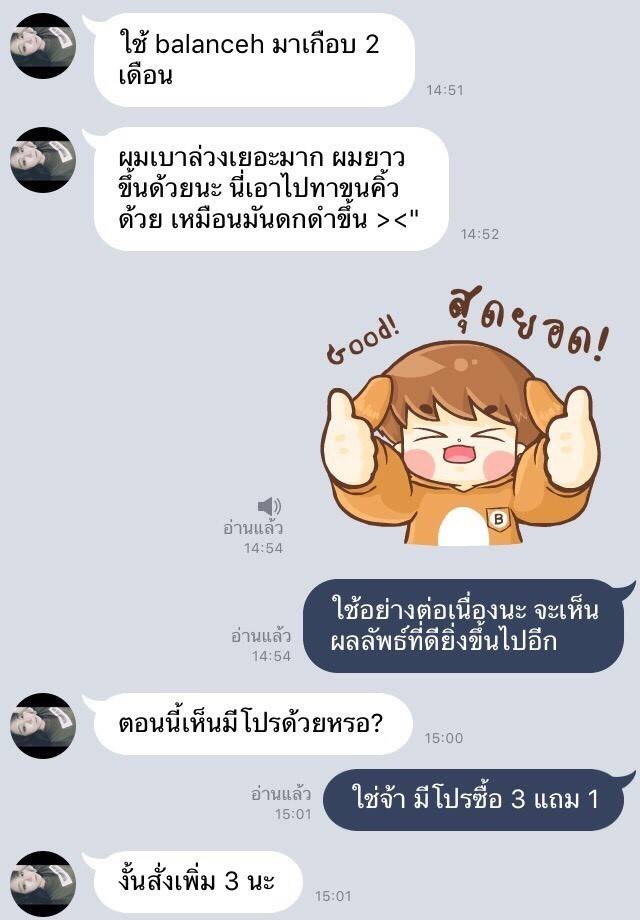Viewport: 640px width, 920px height.
Task: Open sender's avatar beside the balanceh message
Action: click(x=43, y=46)
